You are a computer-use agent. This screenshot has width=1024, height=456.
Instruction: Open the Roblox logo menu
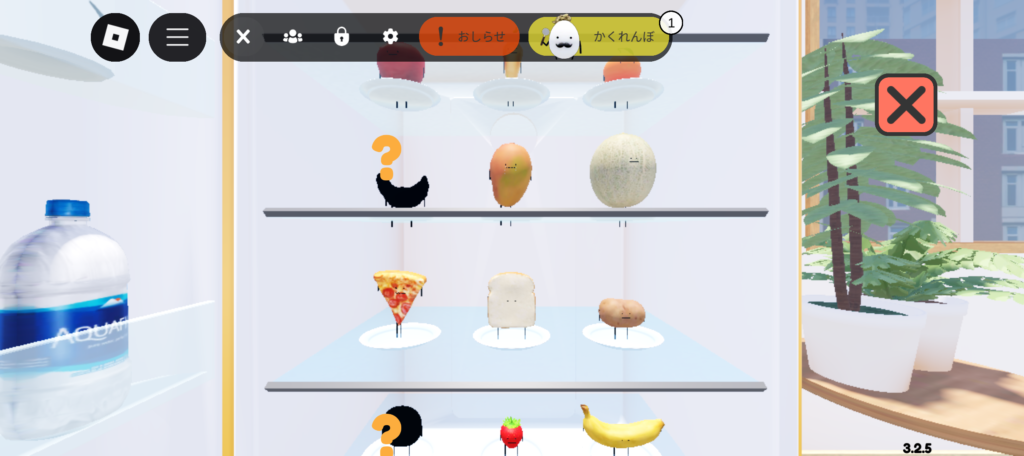click(x=116, y=38)
